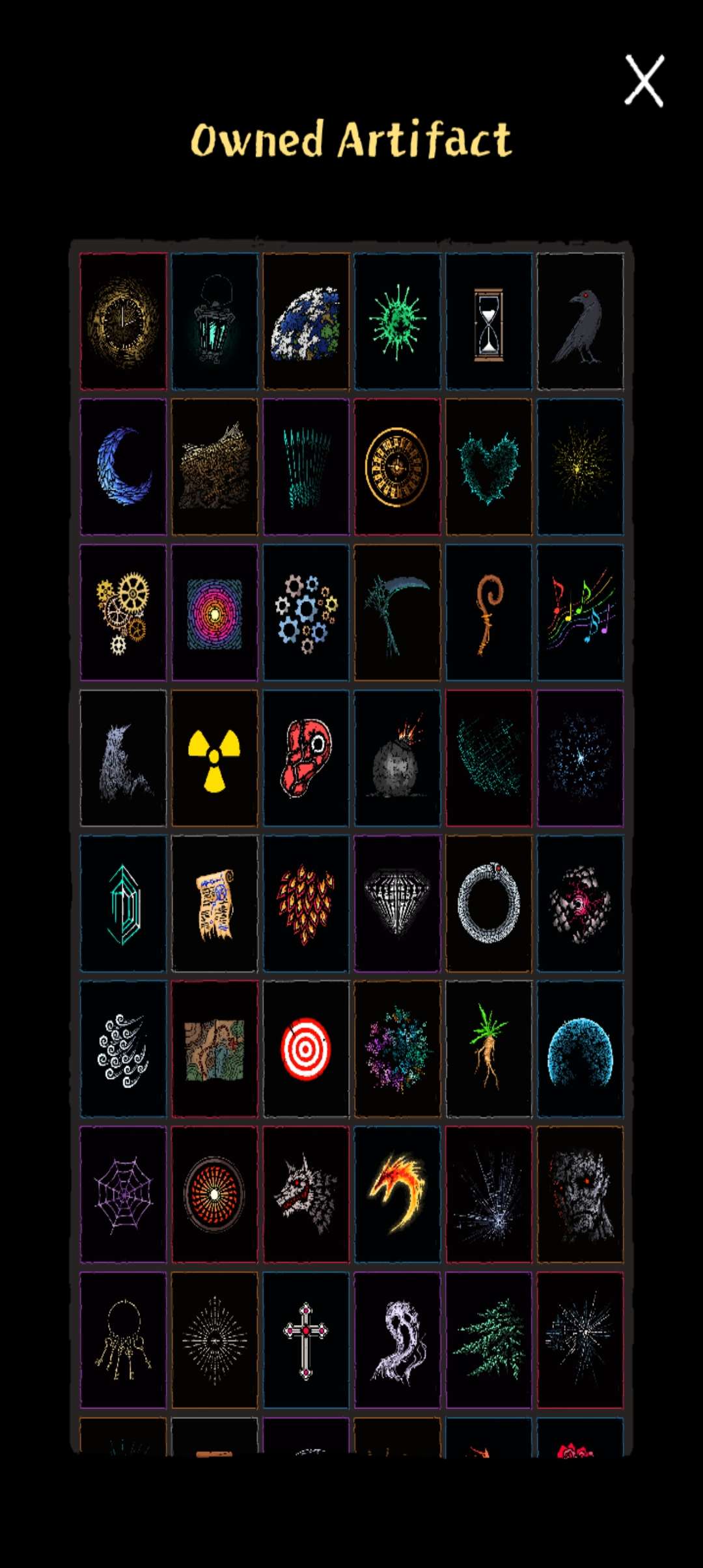View the purple spider web artifact
This screenshot has width=703, height=1568.
click(x=123, y=1194)
